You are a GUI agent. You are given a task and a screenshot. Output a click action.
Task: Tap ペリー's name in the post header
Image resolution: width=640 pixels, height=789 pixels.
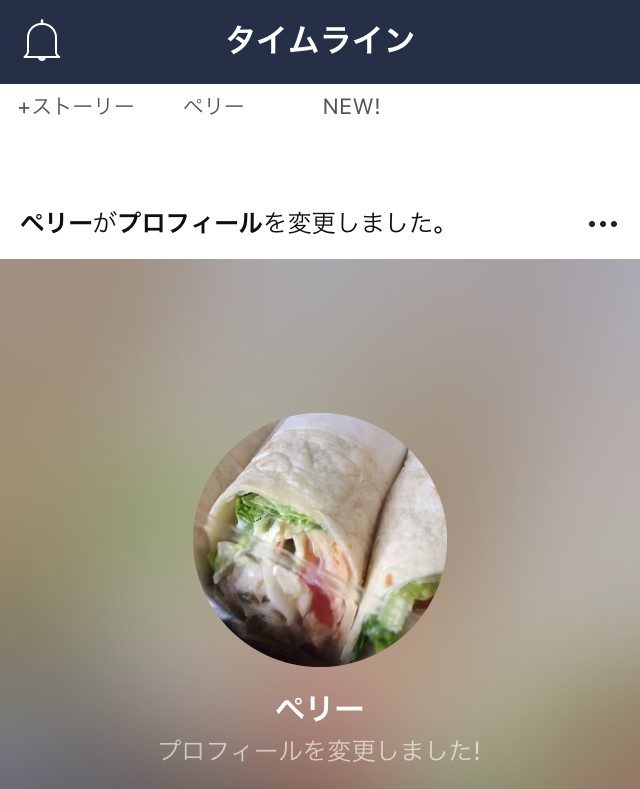pos(56,224)
